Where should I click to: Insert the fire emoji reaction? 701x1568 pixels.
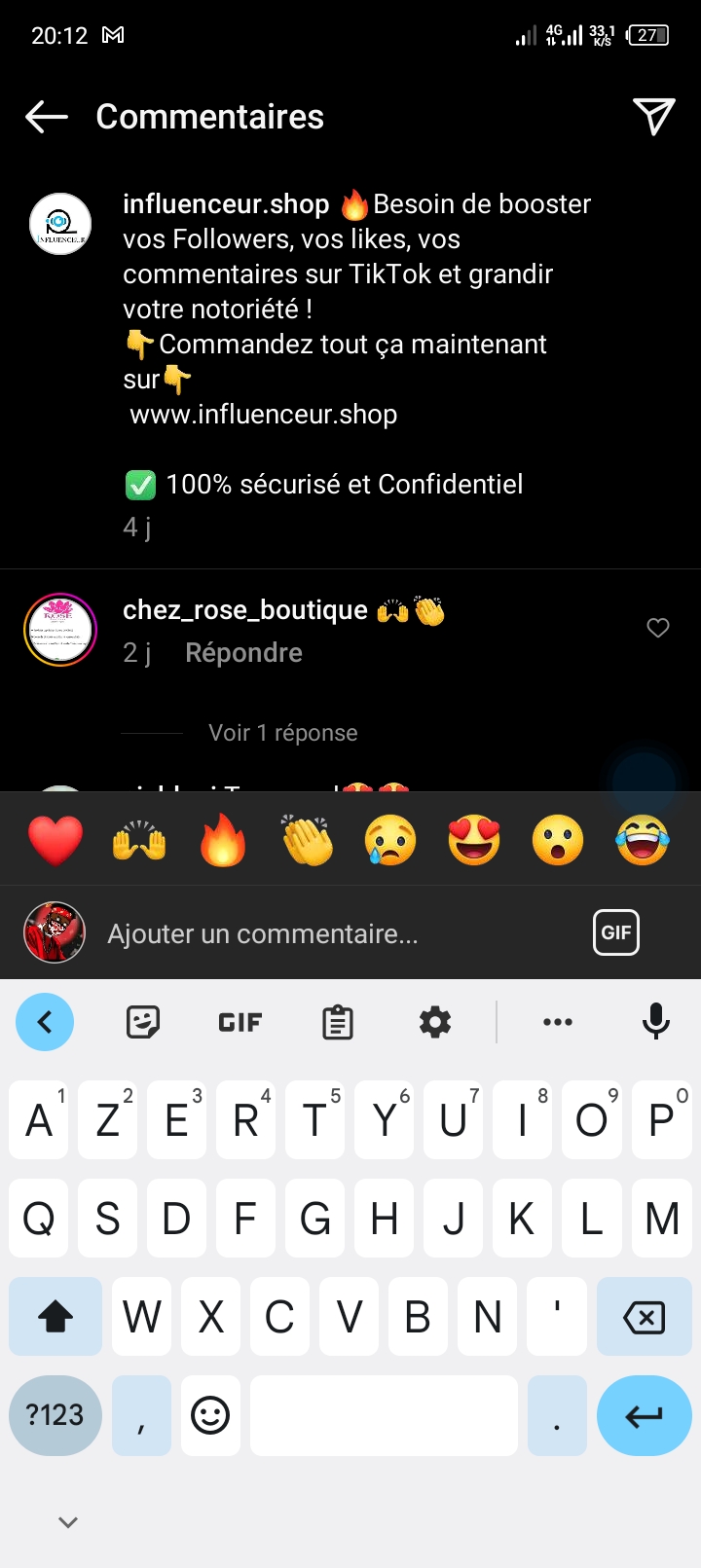point(223,840)
